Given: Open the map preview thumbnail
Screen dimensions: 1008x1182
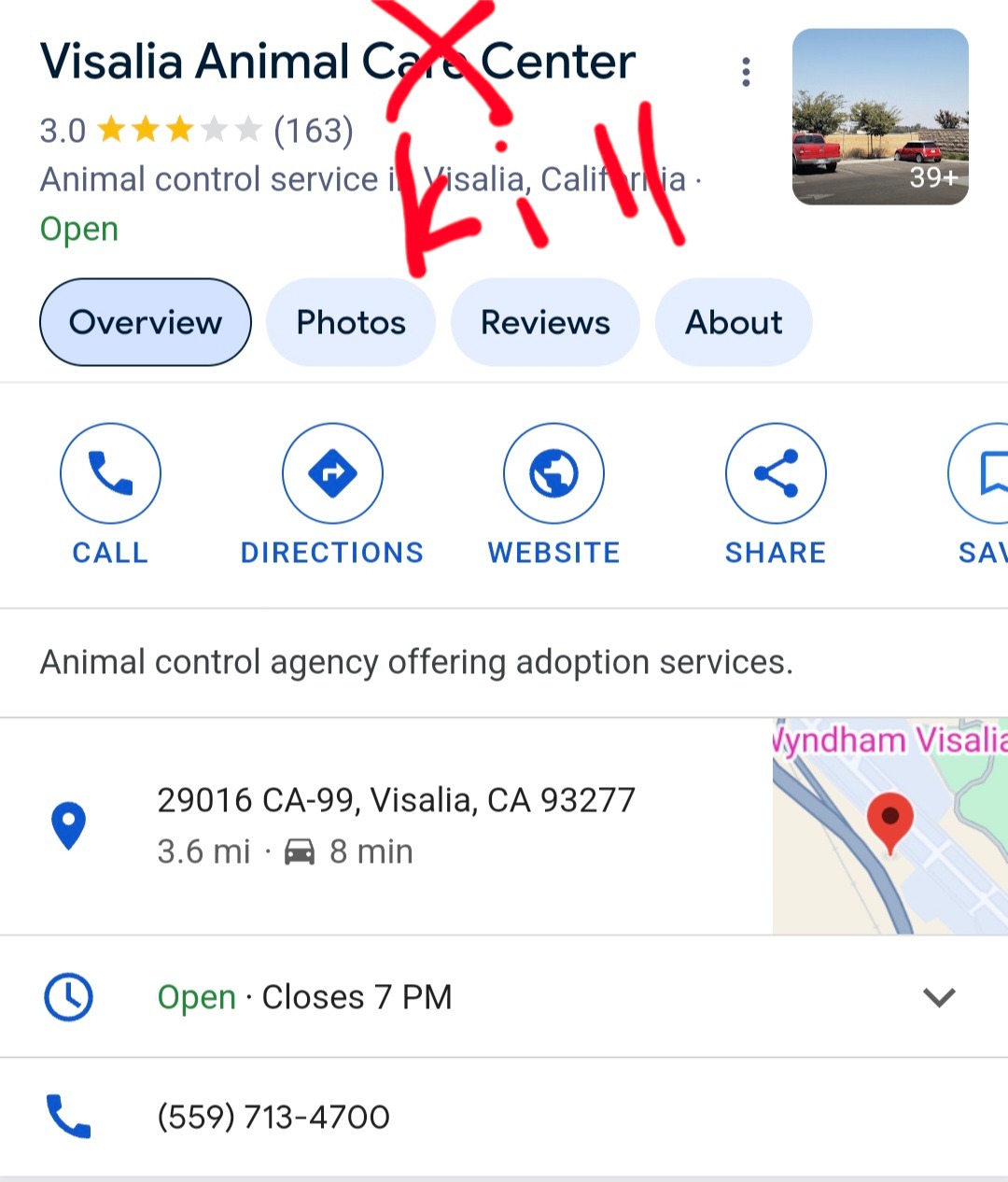Looking at the screenshot, I should click(x=889, y=826).
